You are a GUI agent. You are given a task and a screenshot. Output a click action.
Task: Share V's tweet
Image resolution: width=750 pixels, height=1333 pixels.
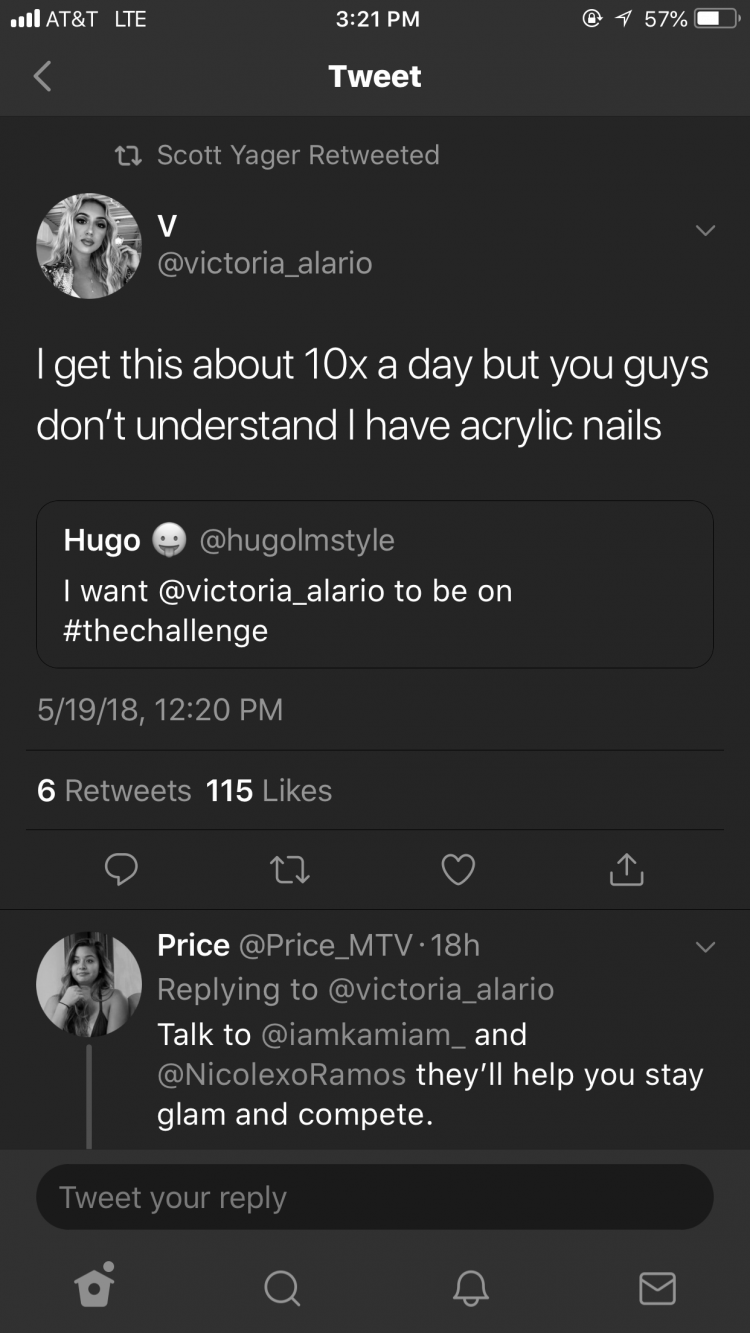click(x=626, y=869)
